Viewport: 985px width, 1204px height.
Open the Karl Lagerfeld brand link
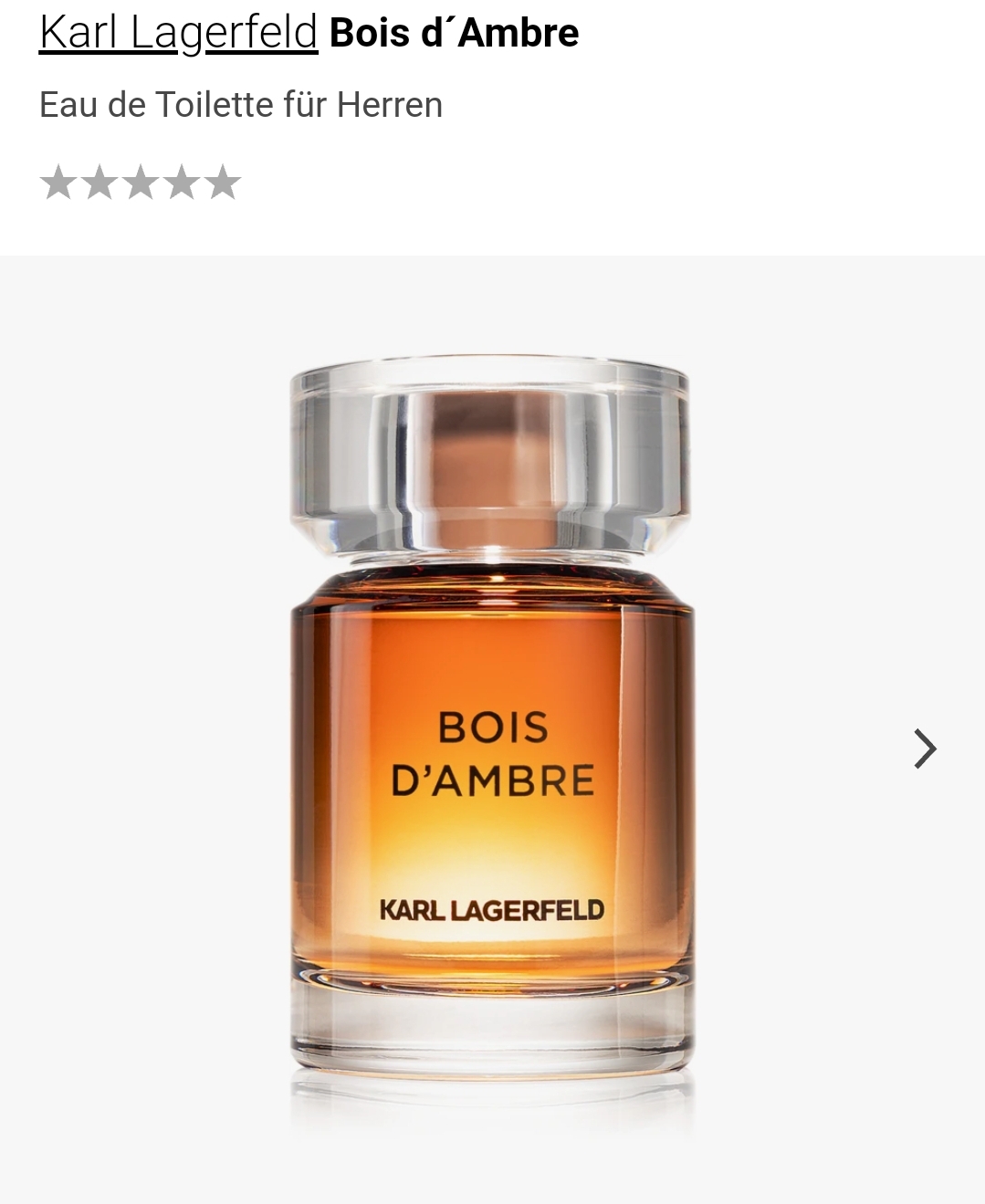(178, 33)
